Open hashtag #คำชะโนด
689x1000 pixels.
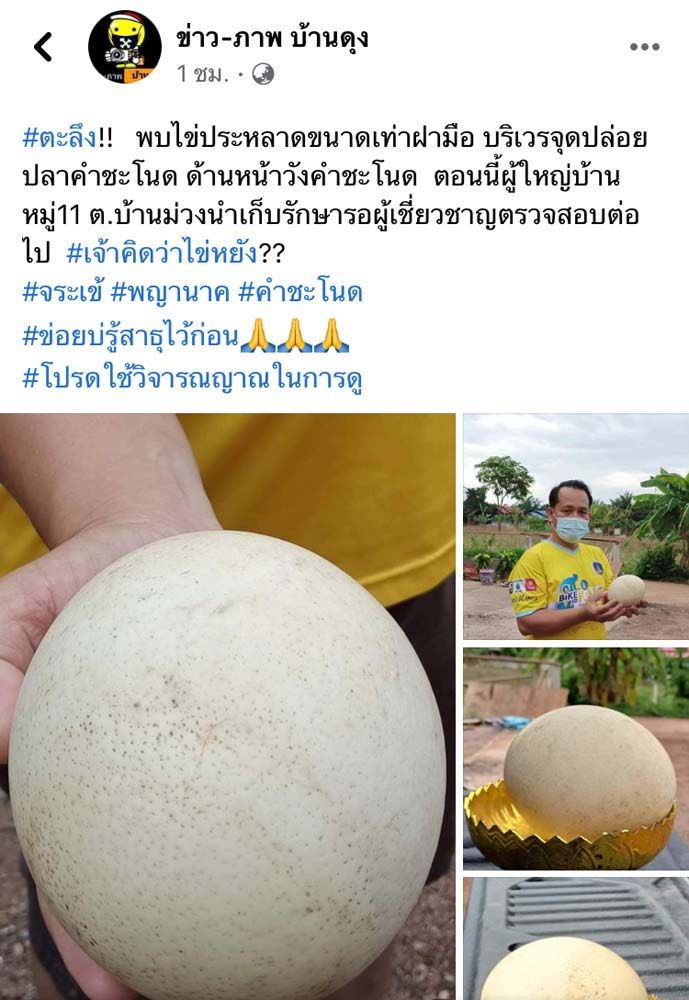point(300,293)
